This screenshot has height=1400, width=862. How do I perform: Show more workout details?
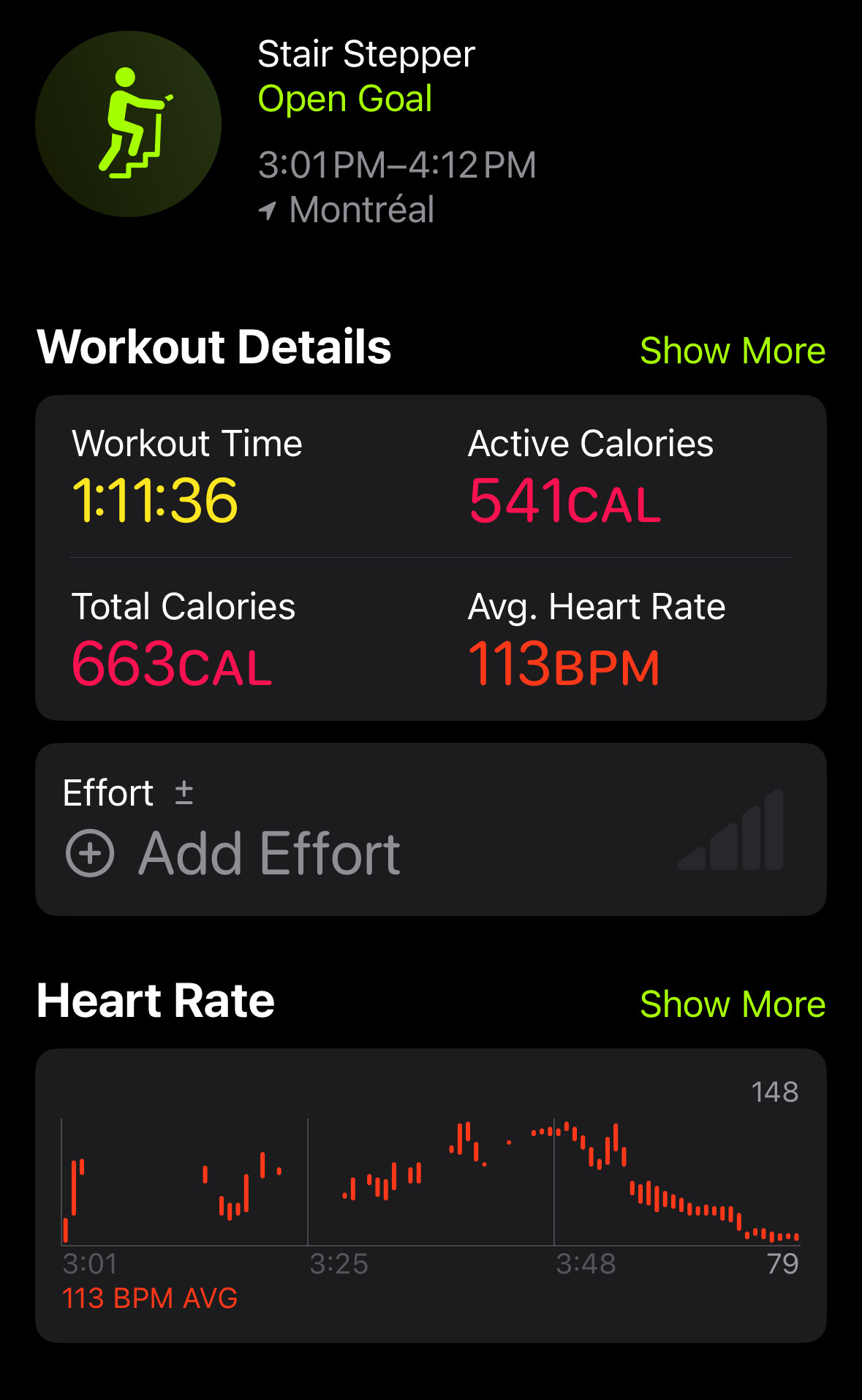click(732, 351)
